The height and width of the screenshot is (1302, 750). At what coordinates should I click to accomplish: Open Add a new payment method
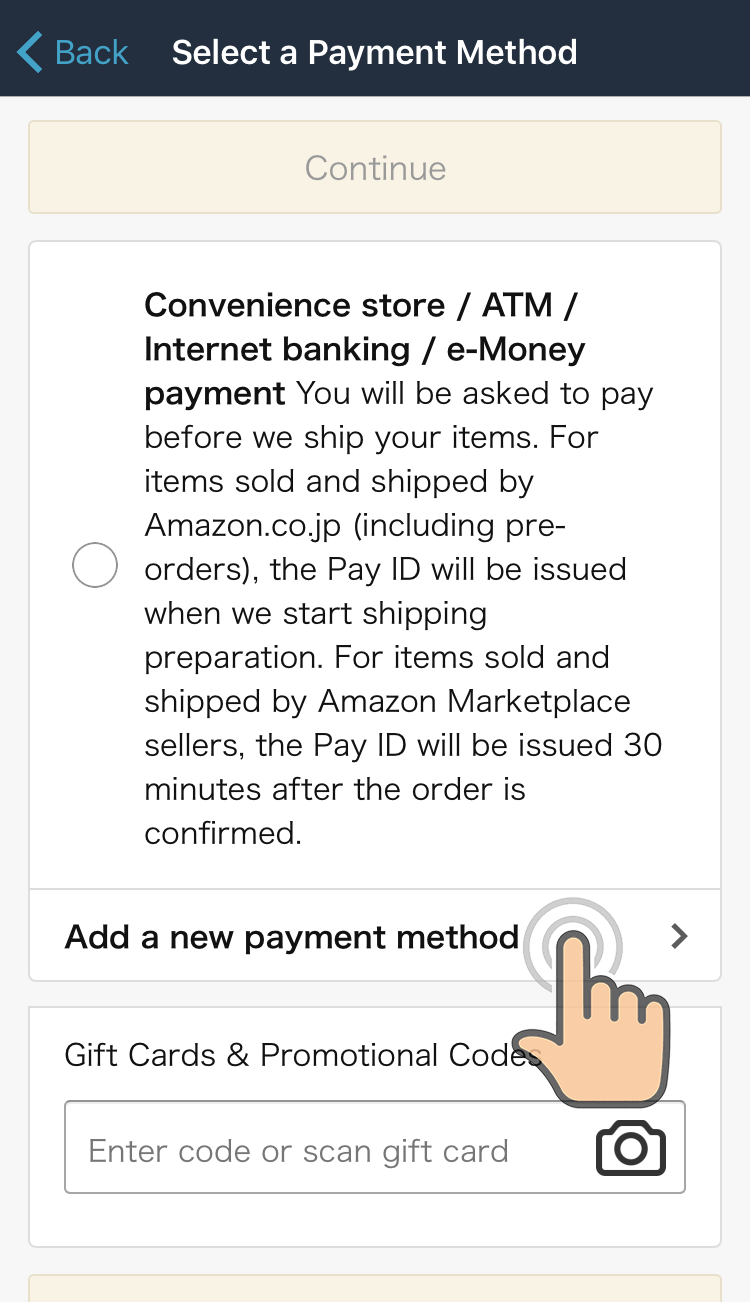tap(375, 936)
